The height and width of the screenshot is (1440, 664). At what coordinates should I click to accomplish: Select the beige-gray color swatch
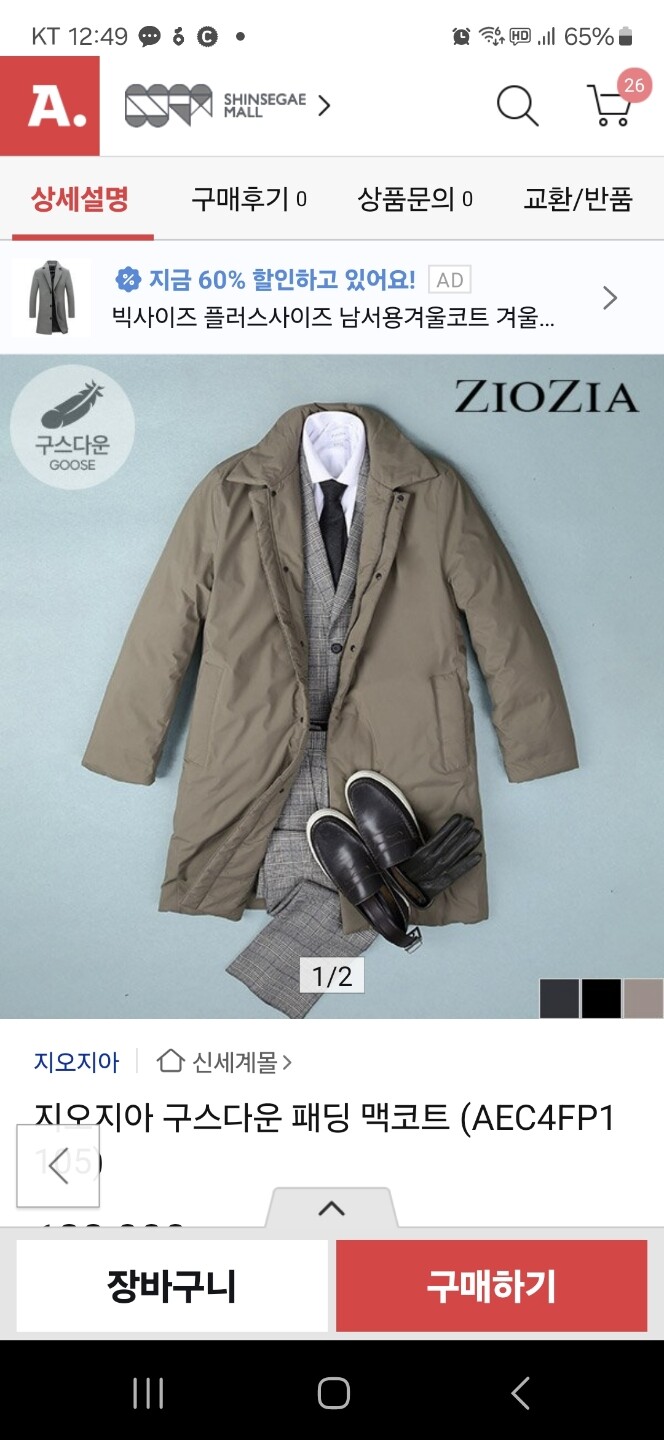point(643,998)
